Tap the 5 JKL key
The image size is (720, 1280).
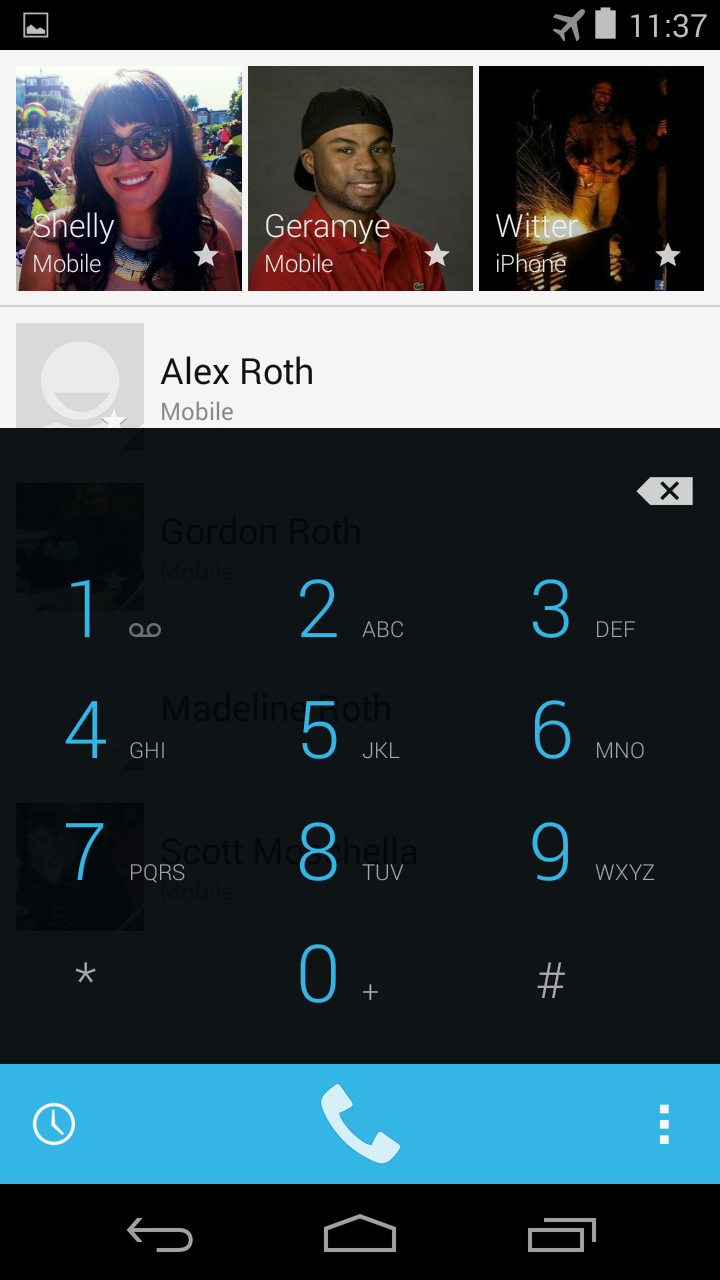[x=345, y=731]
